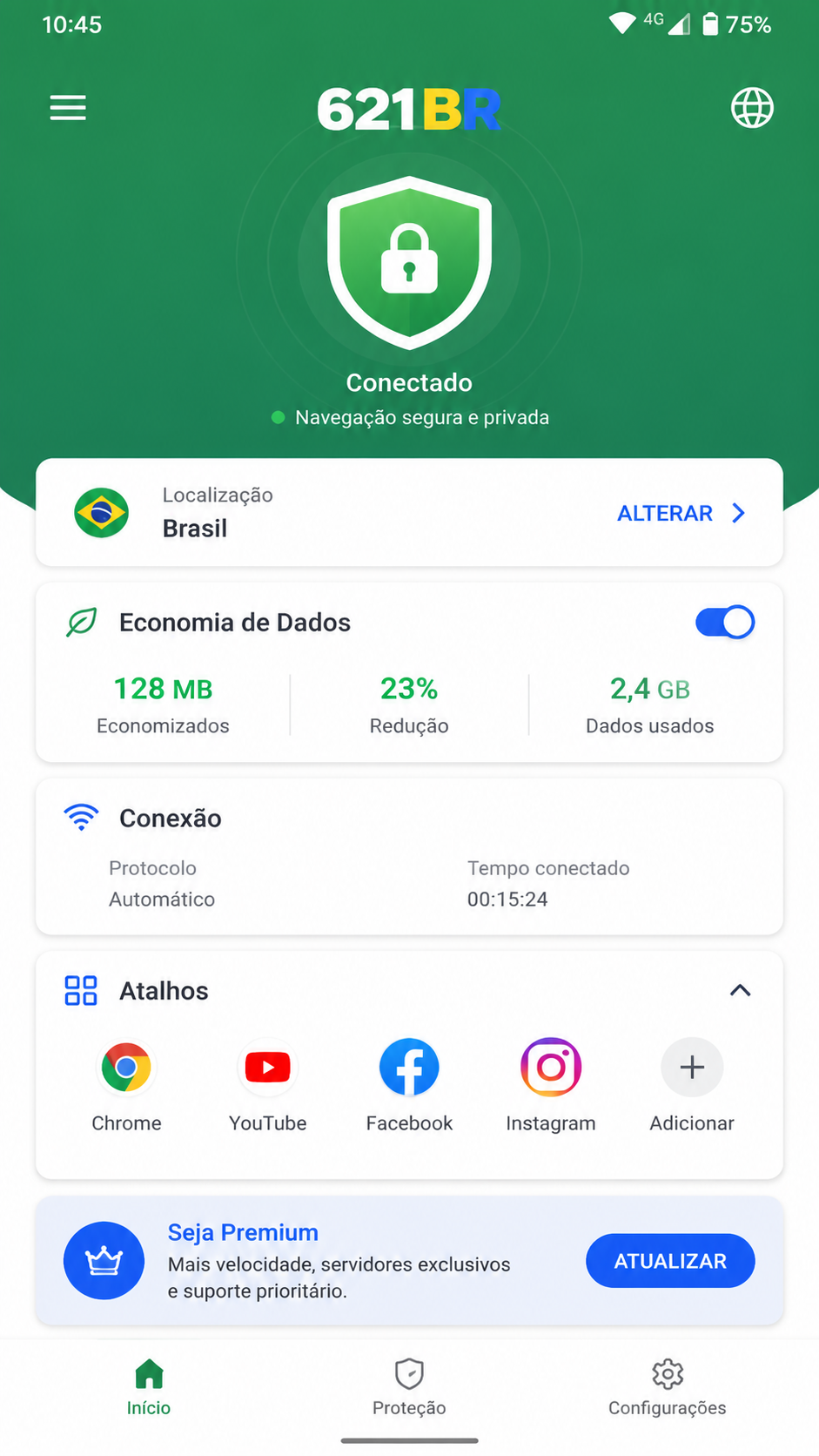Screen dimensions: 819x1456
Task: Launch the Chrome shortcut
Action: pos(126,1085)
